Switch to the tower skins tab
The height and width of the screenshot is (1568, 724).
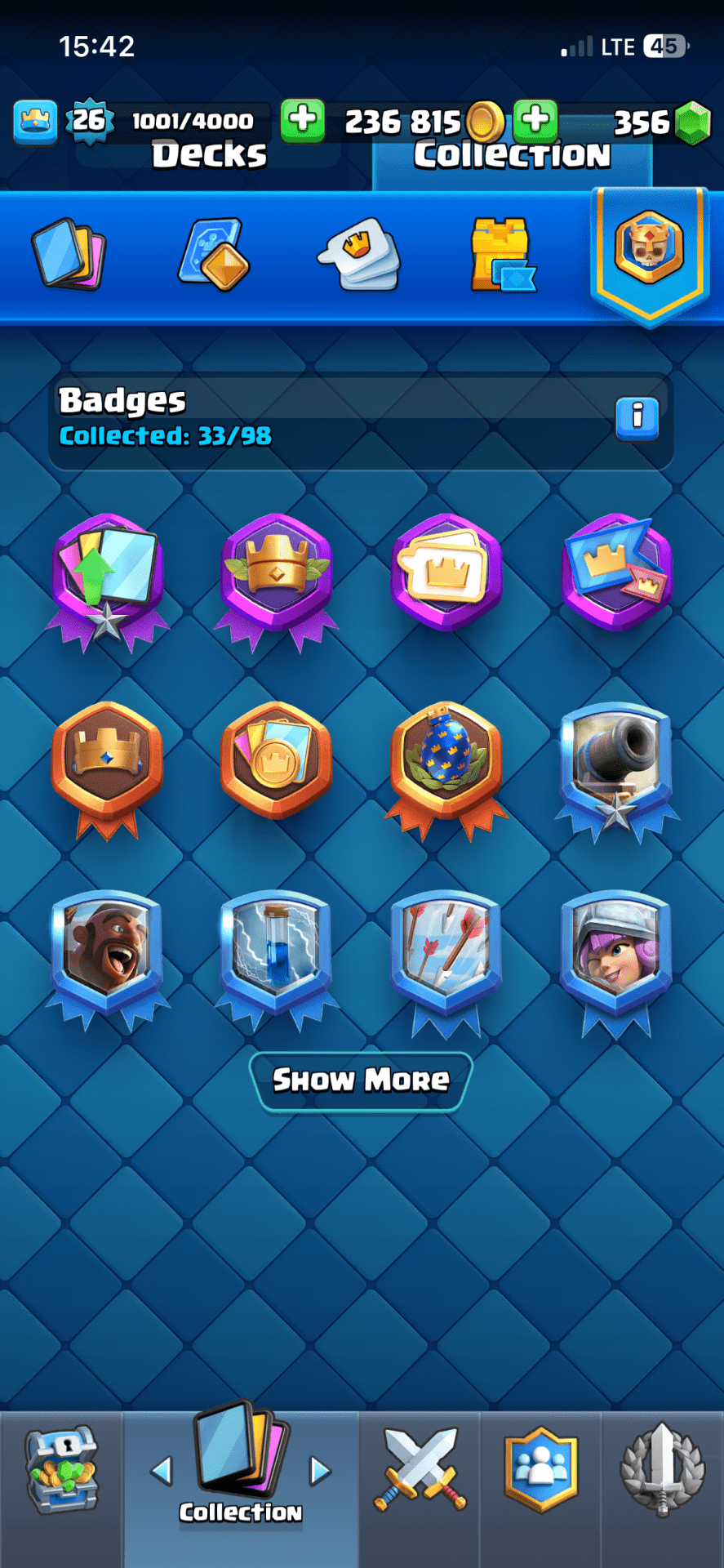click(x=502, y=254)
